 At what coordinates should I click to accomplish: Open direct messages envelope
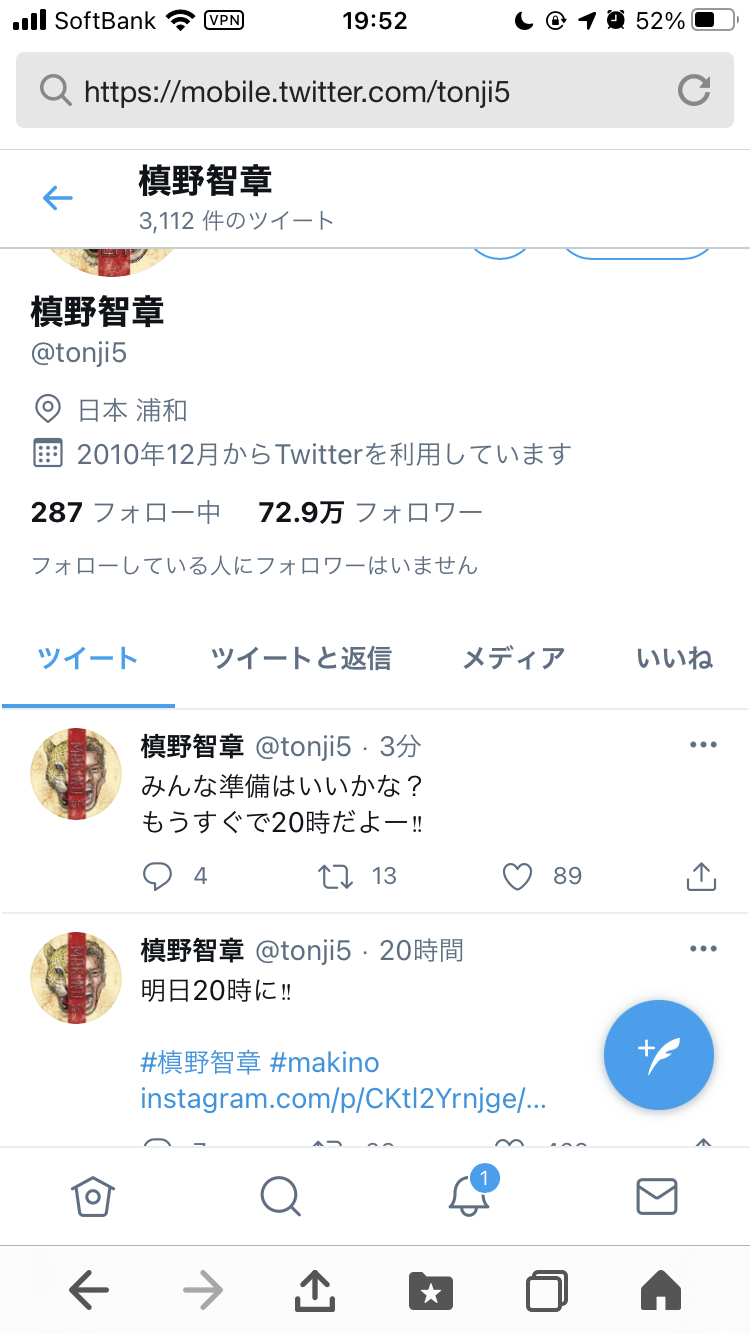click(x=657, y=1196)
